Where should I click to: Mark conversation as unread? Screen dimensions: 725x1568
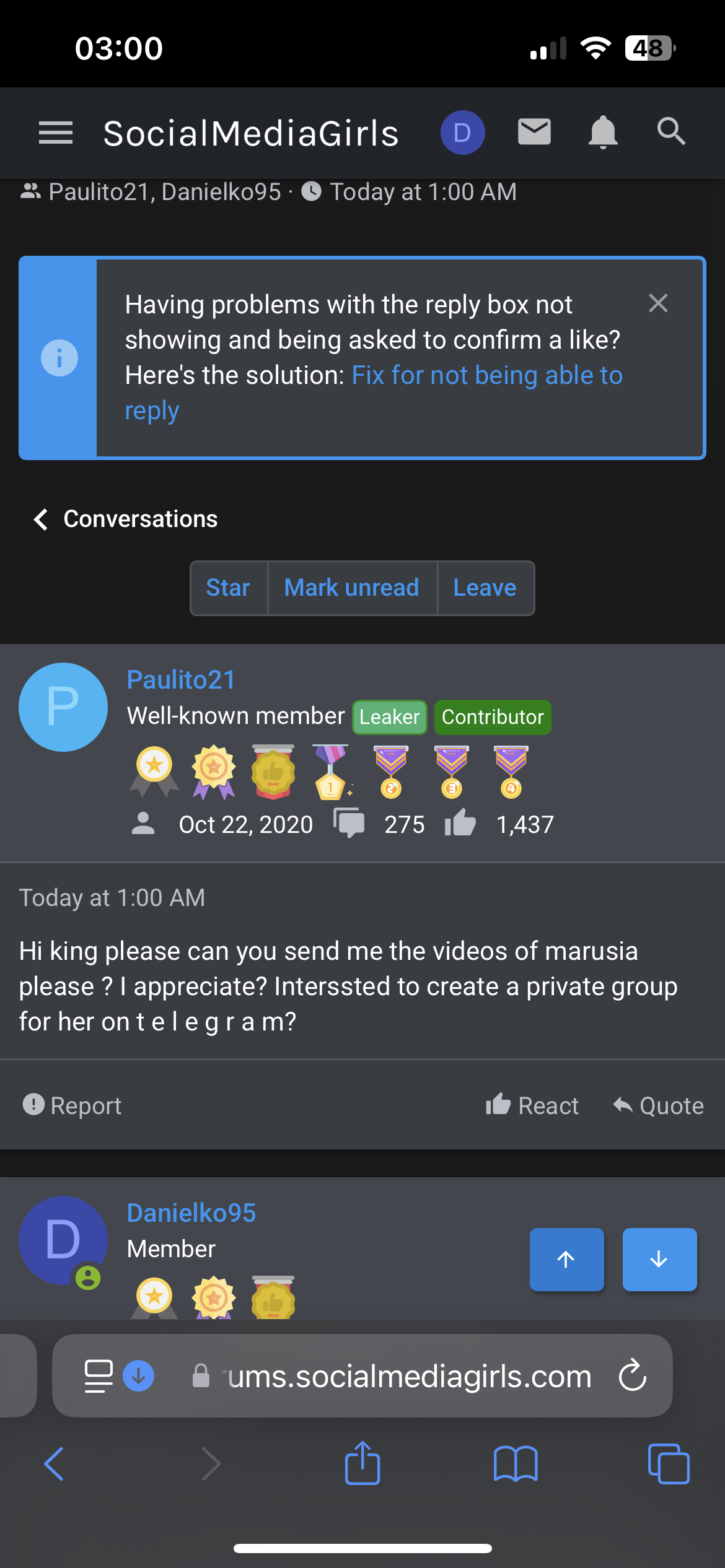[351, 588]
